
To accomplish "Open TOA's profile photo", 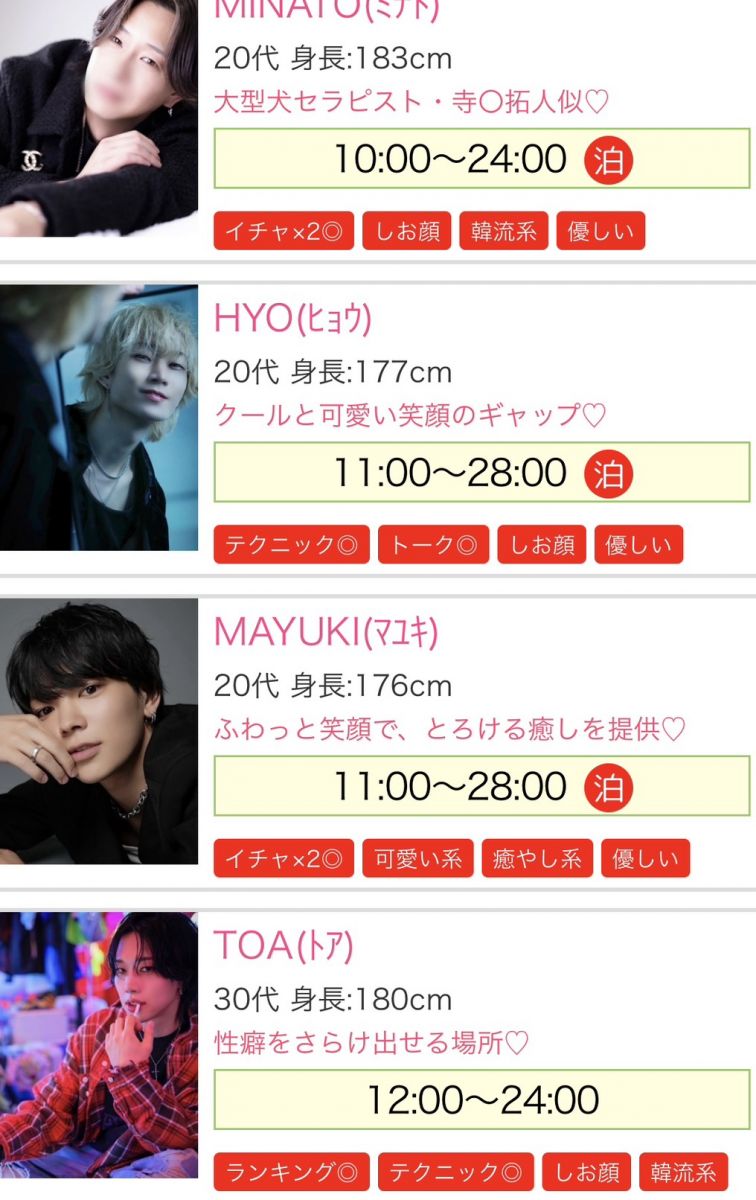I will (98, 1044).
